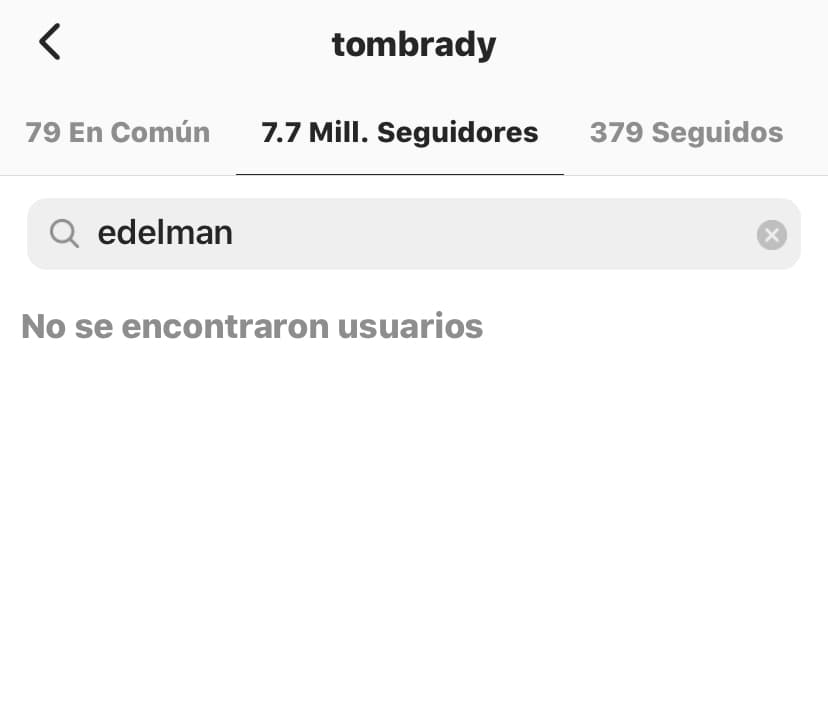The width and height of the screenshot is (828, 715).
Task: Open the 379 Seguidos tab
Action: [x=686, y=132]
